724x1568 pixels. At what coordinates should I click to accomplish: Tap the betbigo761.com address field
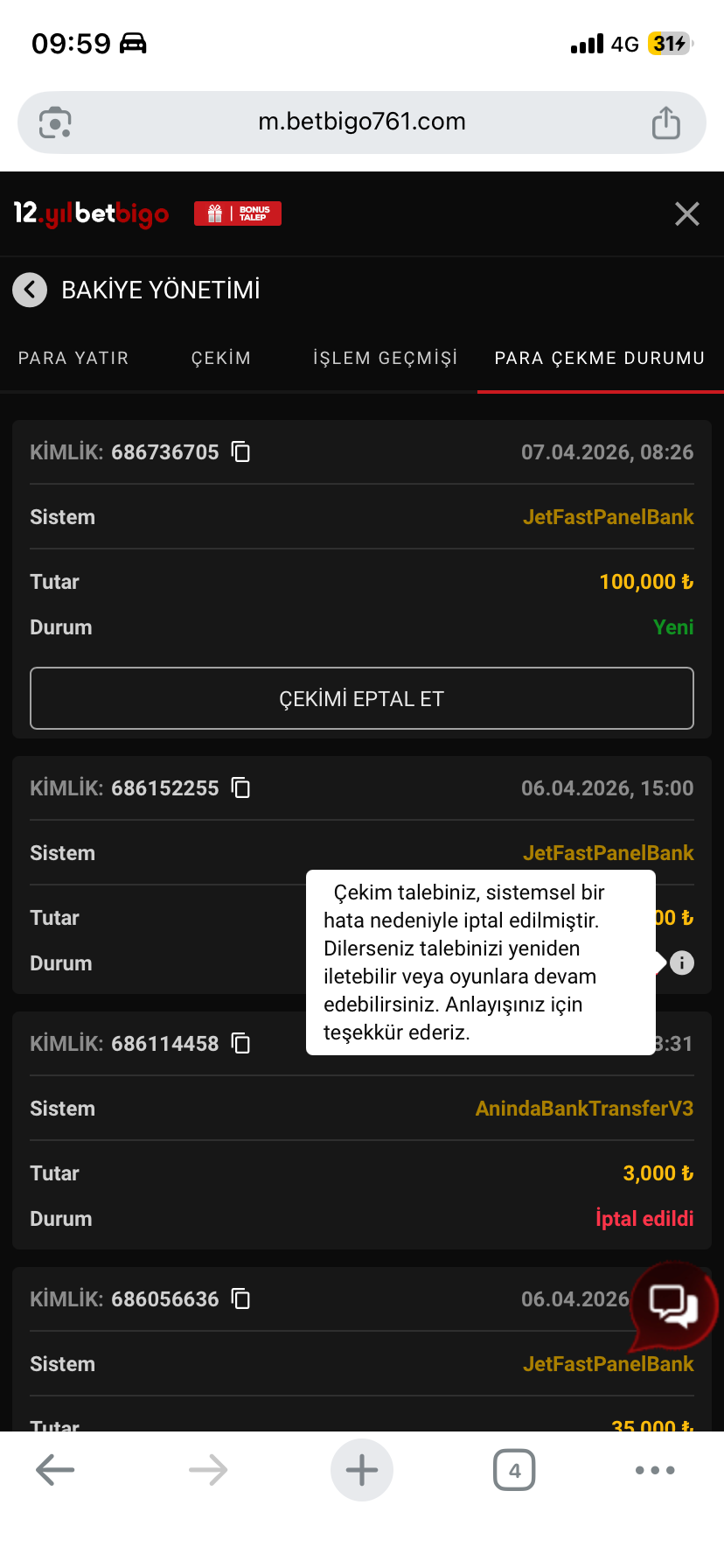coord(362,122)
